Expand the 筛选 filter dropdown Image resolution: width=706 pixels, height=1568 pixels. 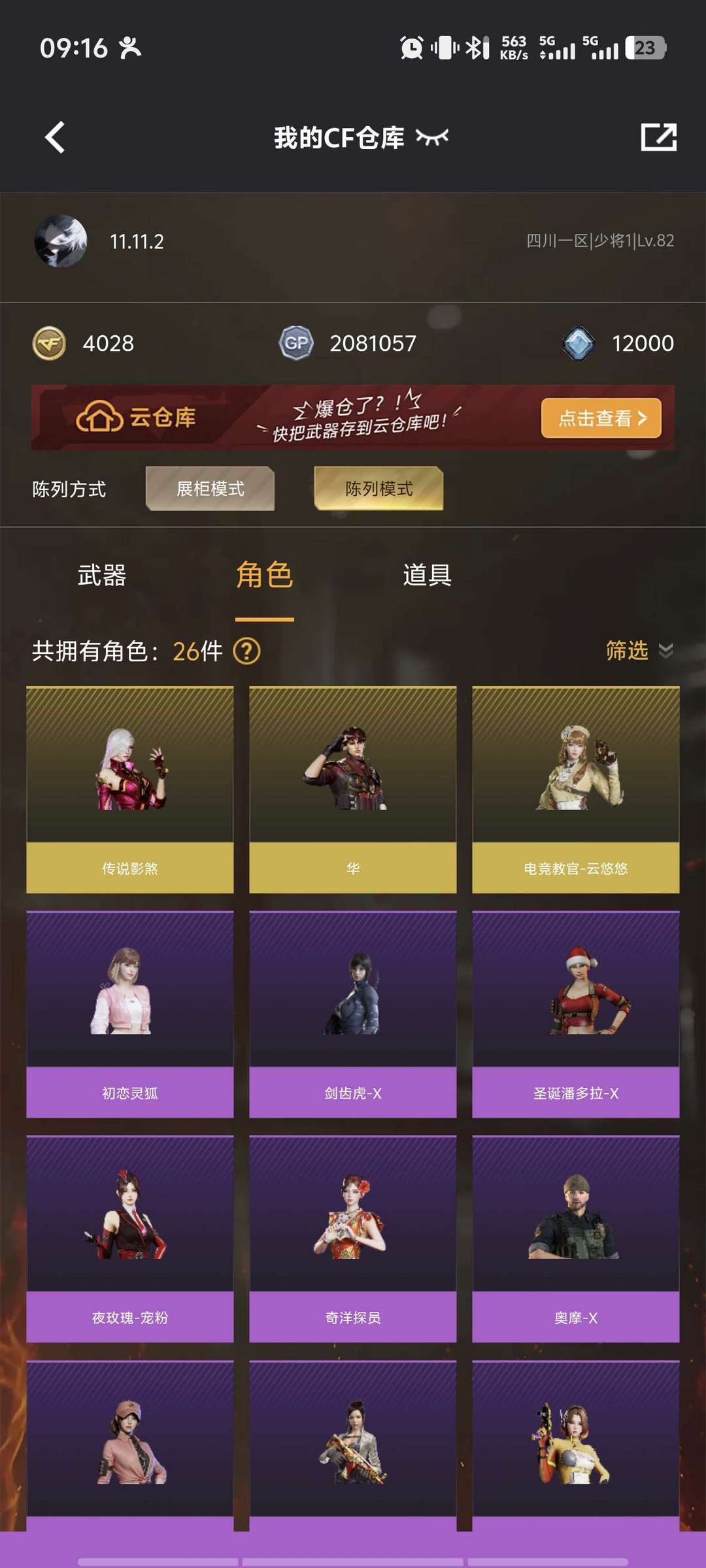point(638,651)
